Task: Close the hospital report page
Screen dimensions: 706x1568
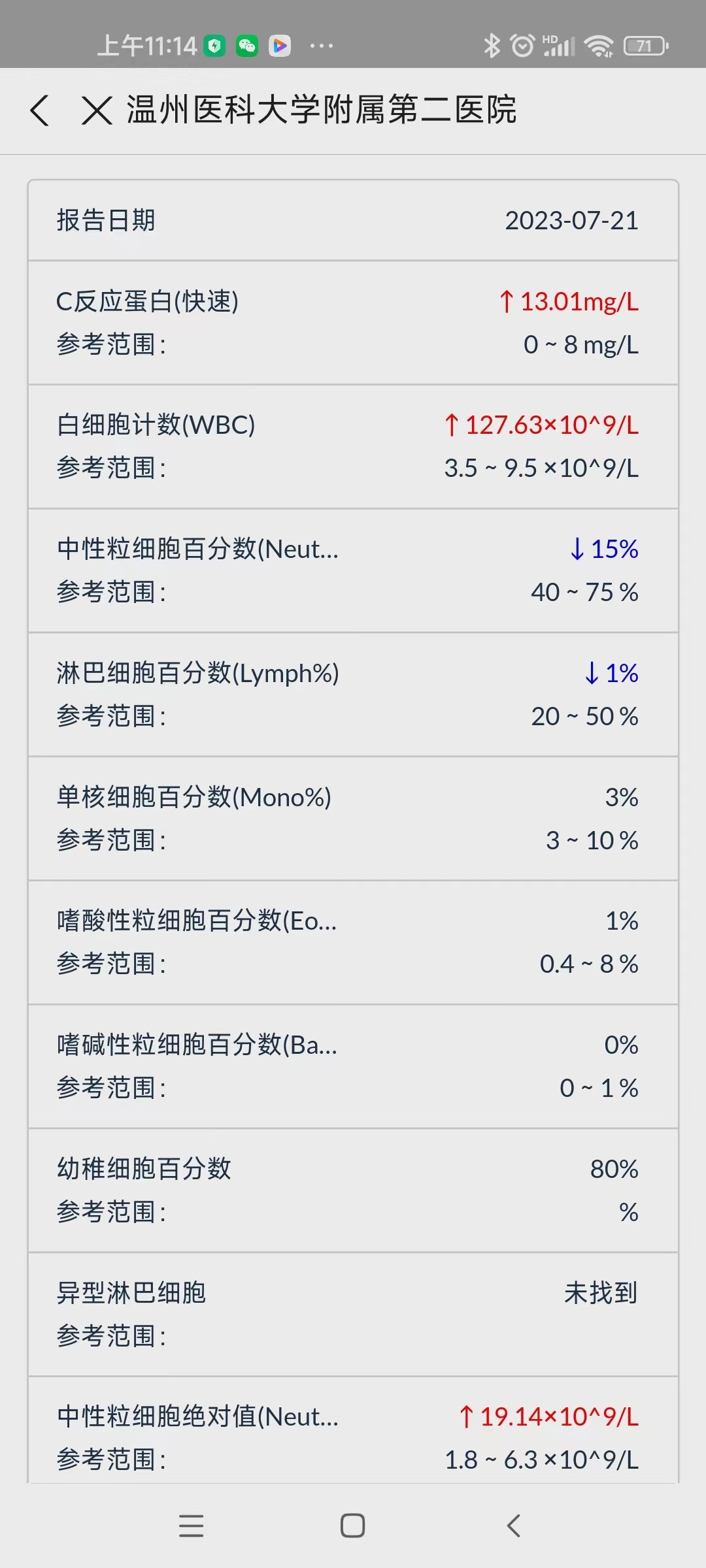Action: [97, 110]
